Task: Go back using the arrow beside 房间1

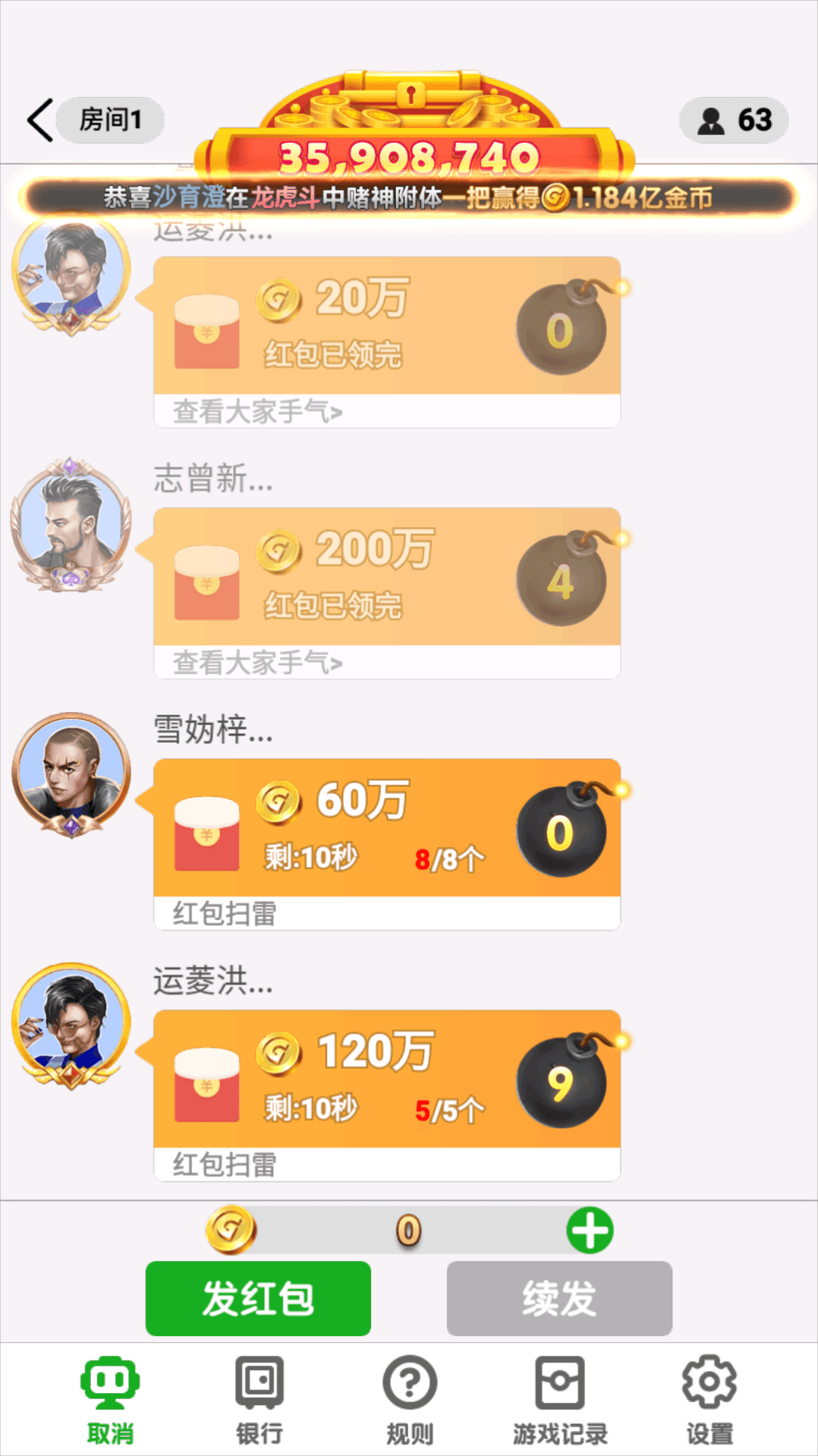Action: (41, 120)
